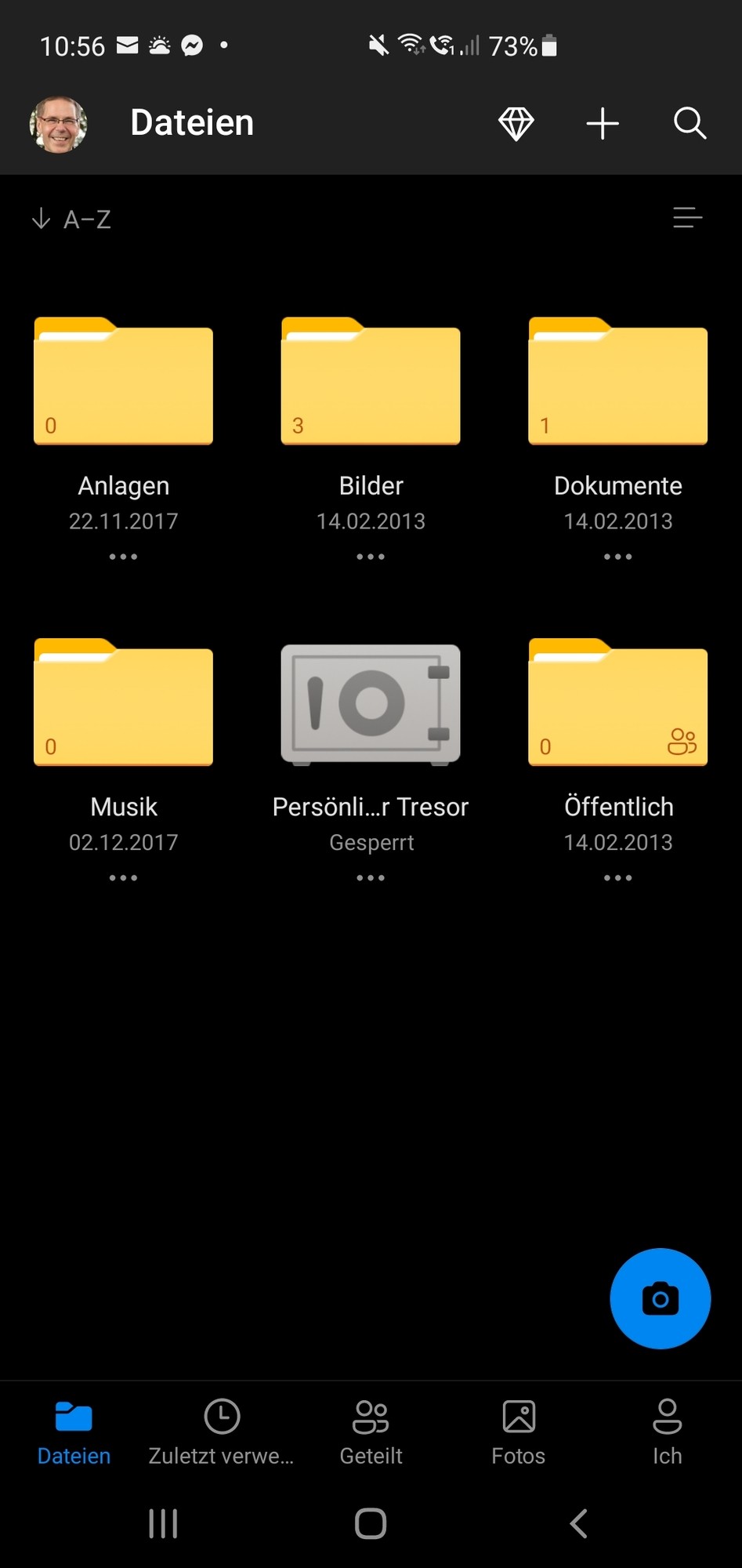Switch the view layout with the list icon

687,218
